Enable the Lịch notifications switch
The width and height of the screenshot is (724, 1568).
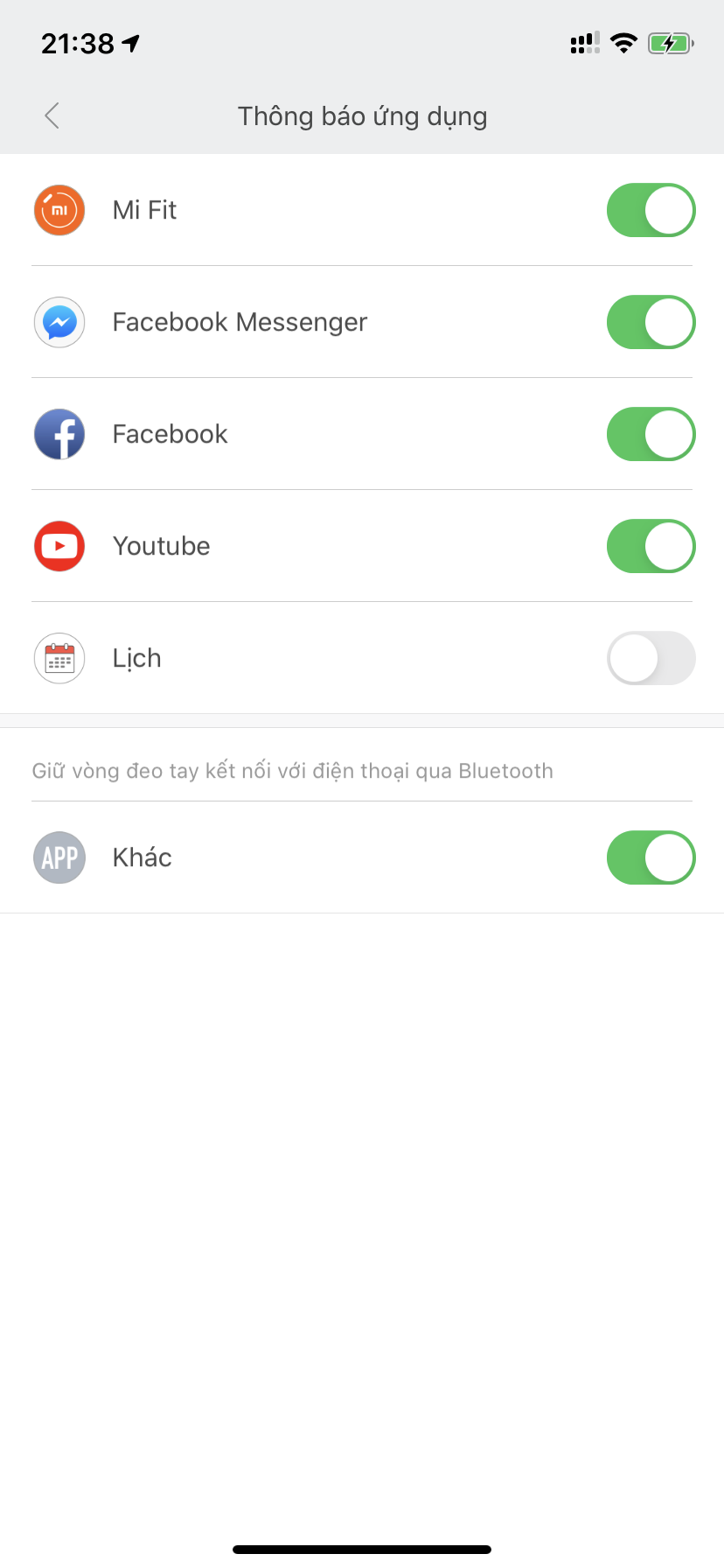[651, 658]
